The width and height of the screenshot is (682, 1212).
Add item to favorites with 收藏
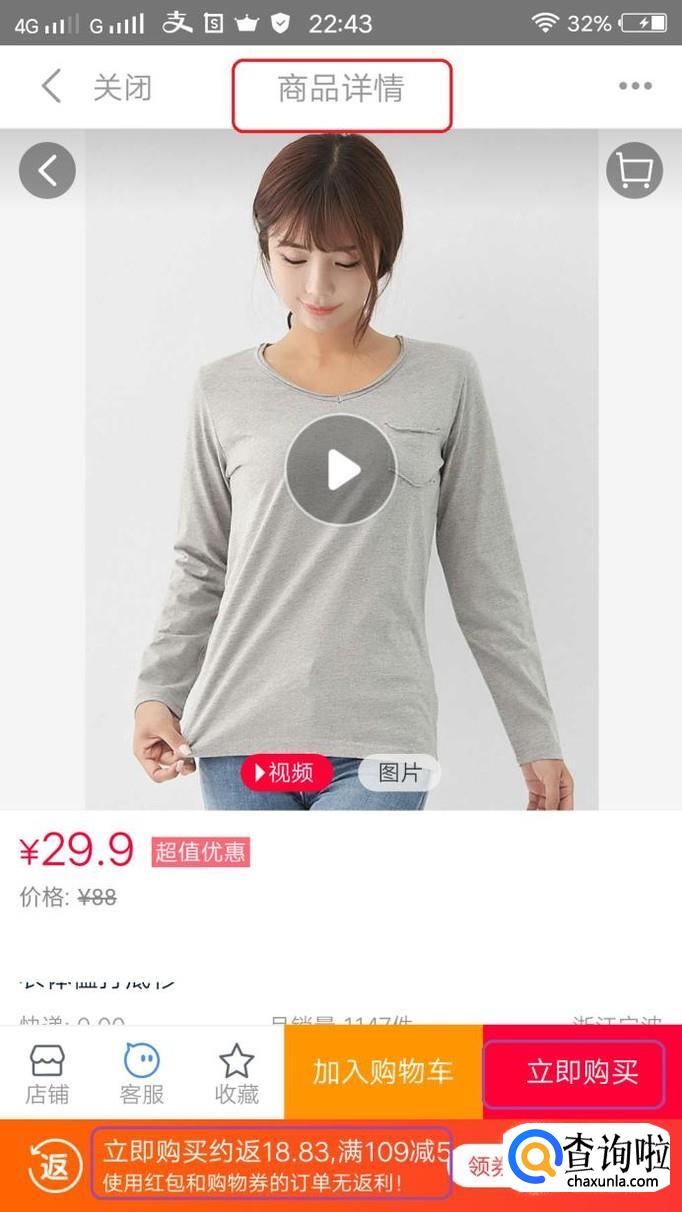(x=236, y=1074)
